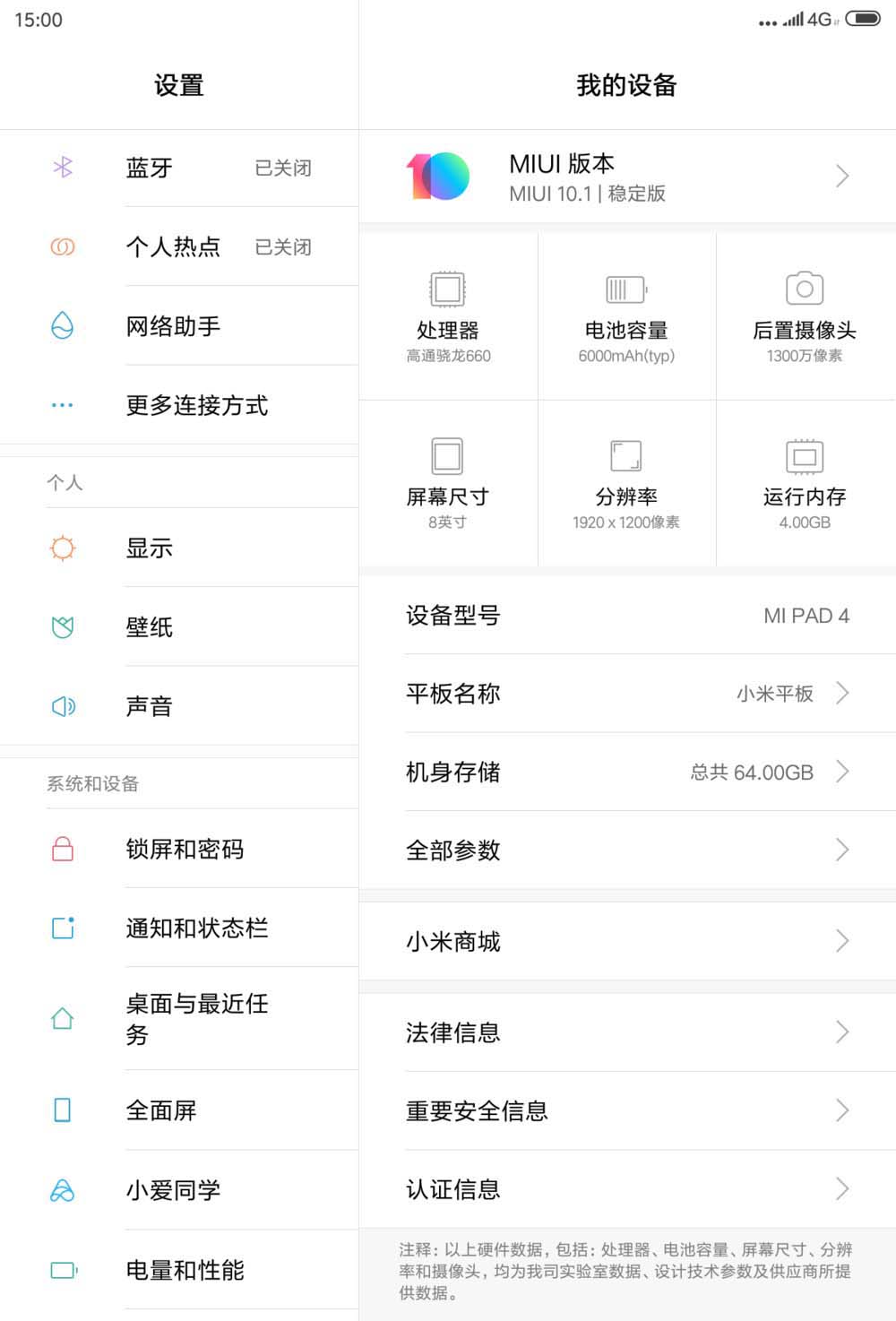
Task: Open Bluetooth settings via the Bluetooth icon
Action: point(61,168)
